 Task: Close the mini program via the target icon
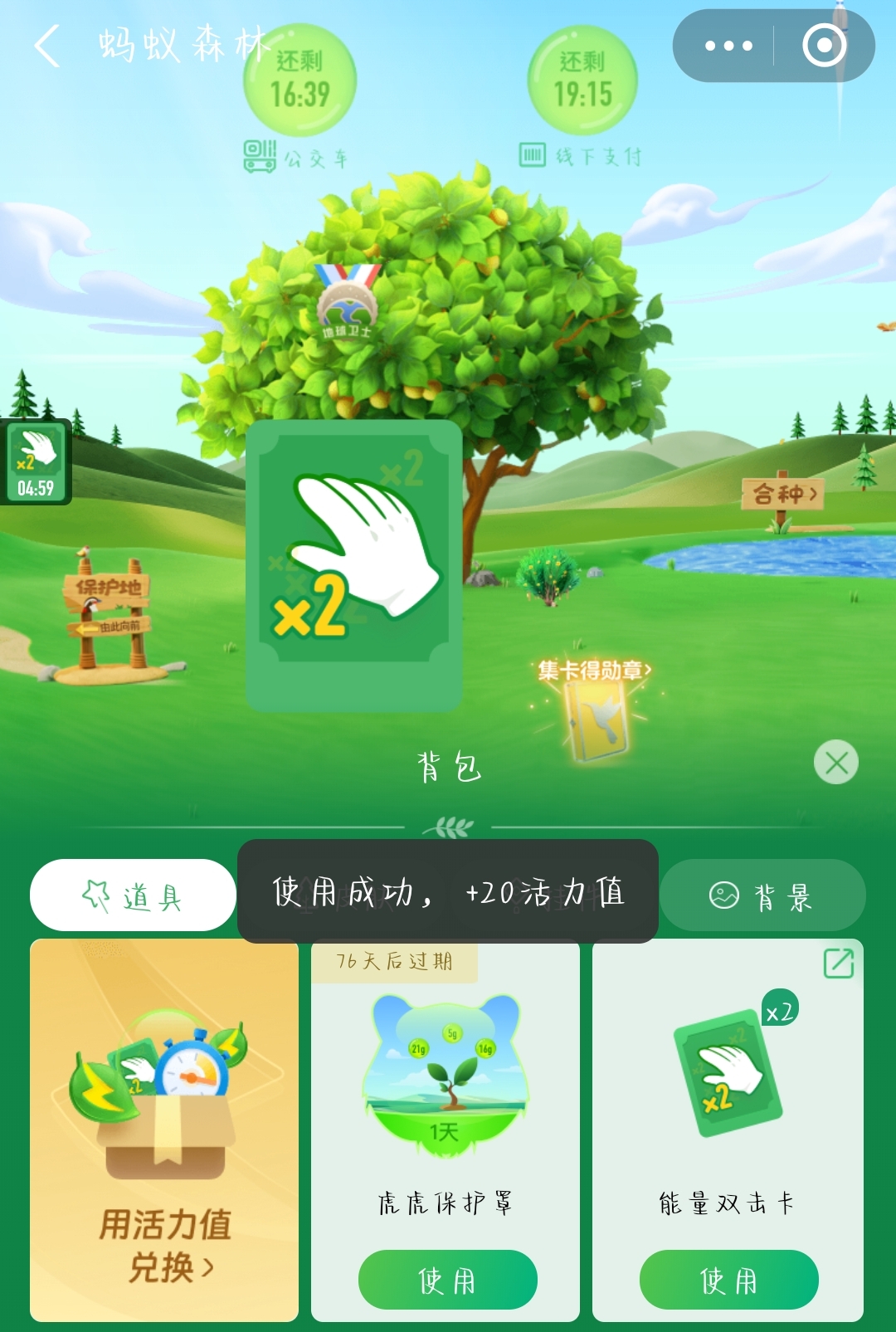click(824, 46)
